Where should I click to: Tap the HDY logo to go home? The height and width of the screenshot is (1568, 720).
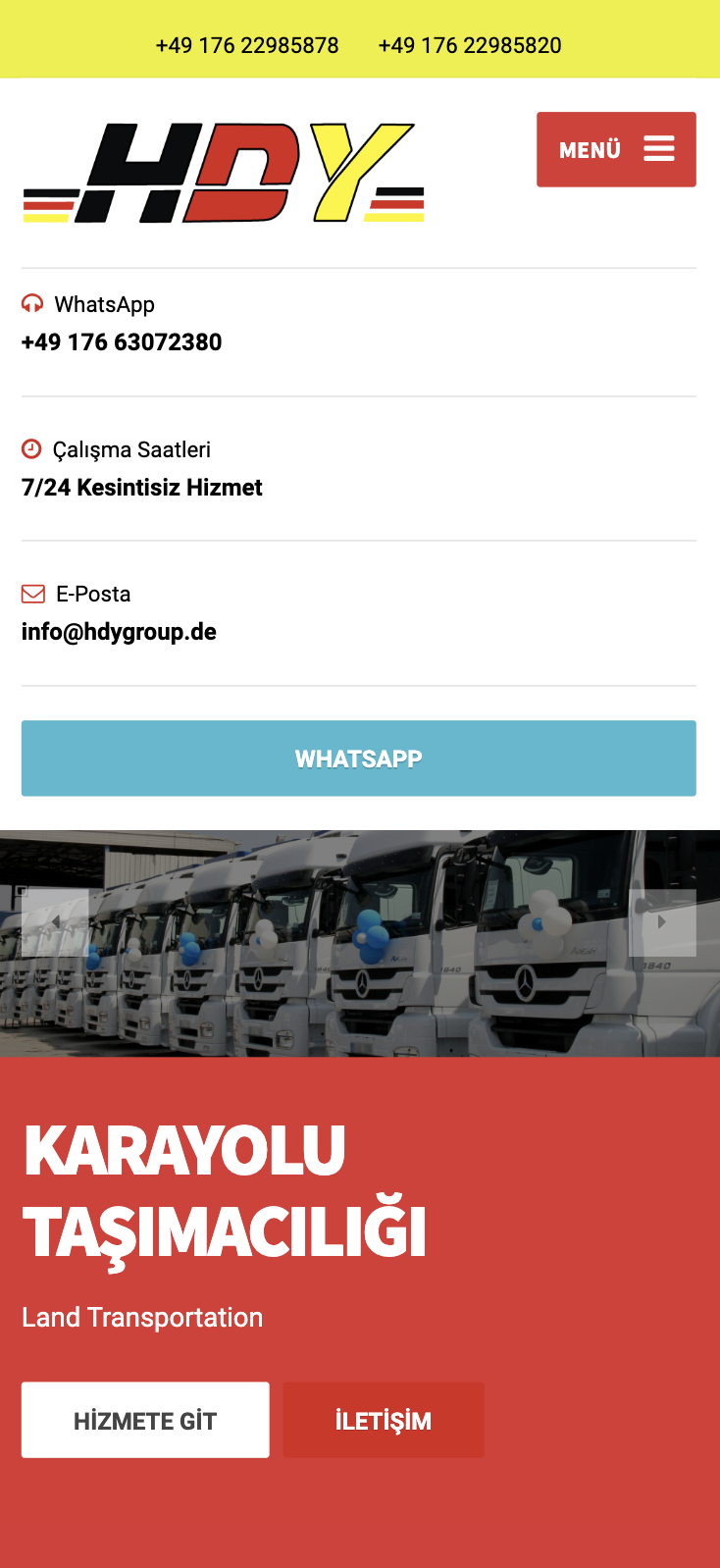(x=224, y=173)
